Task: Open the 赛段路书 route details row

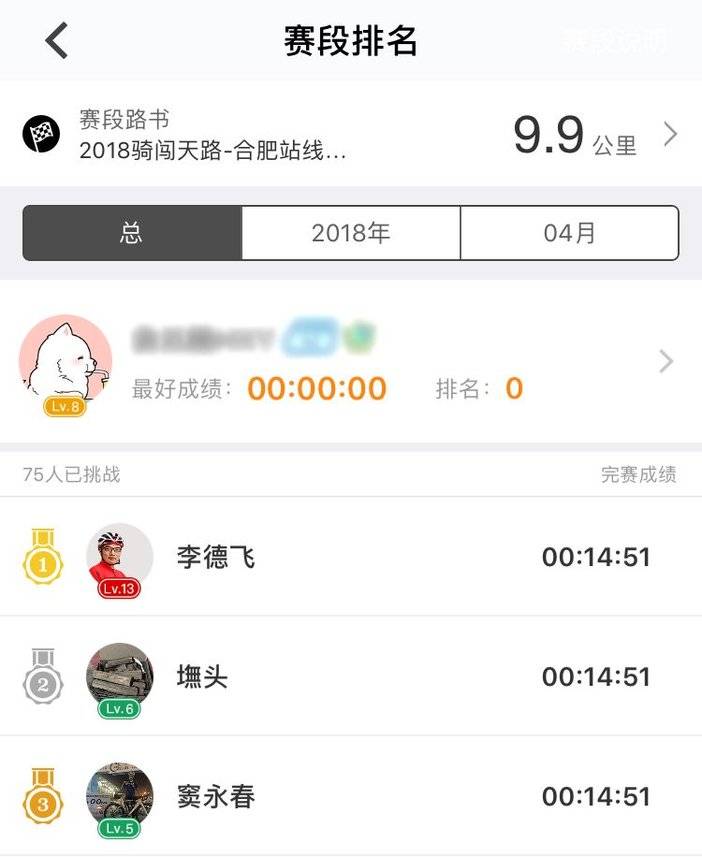Action: (x=350, y=135)
